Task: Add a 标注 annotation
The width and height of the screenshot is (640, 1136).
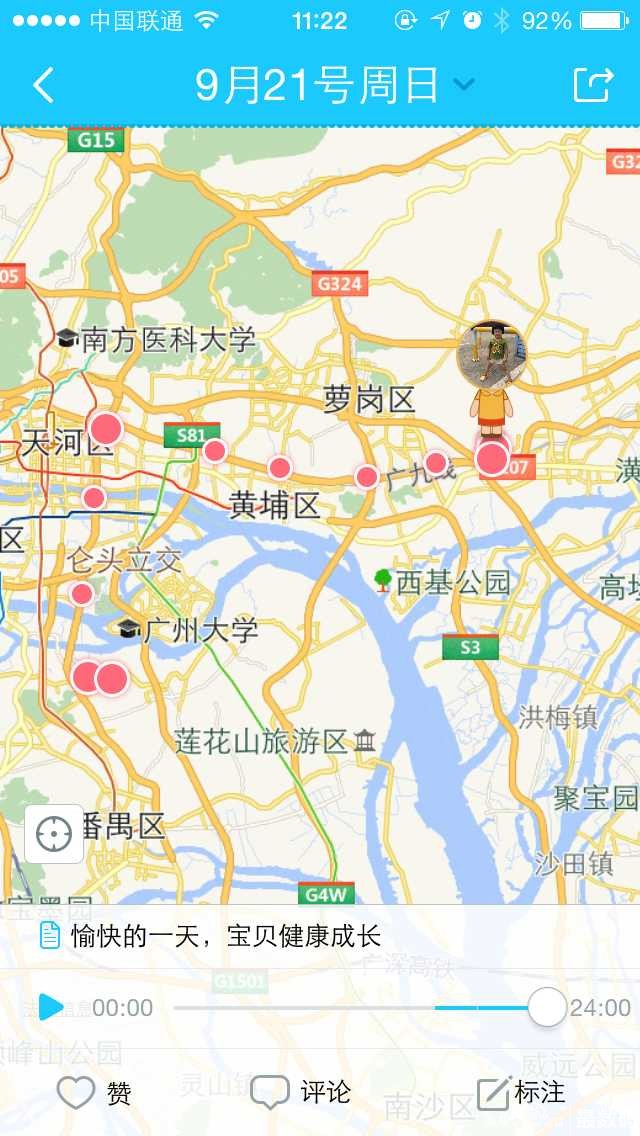Action: pos(521,1093)
